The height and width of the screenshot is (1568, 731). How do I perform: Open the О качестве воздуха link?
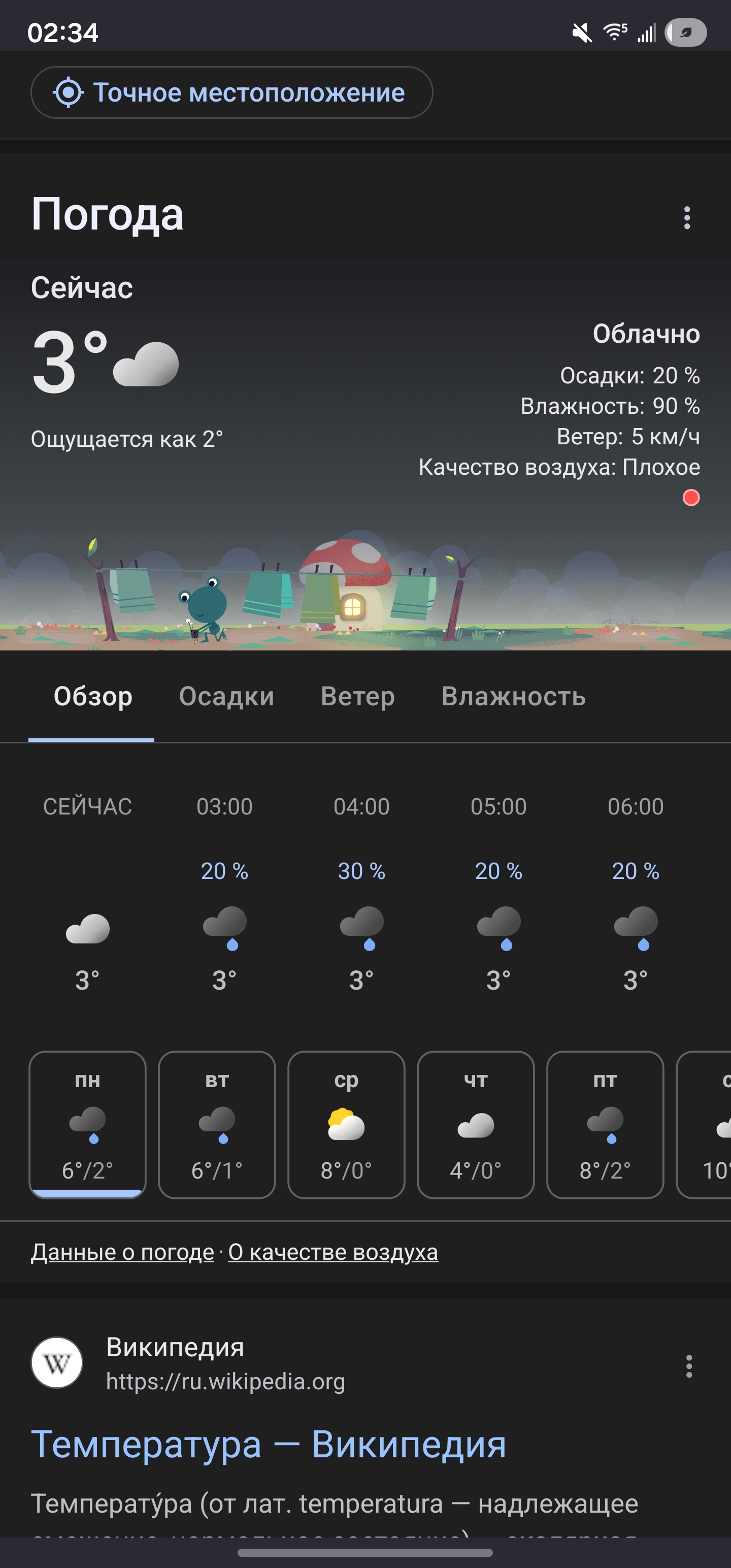tap(333, 1252)
